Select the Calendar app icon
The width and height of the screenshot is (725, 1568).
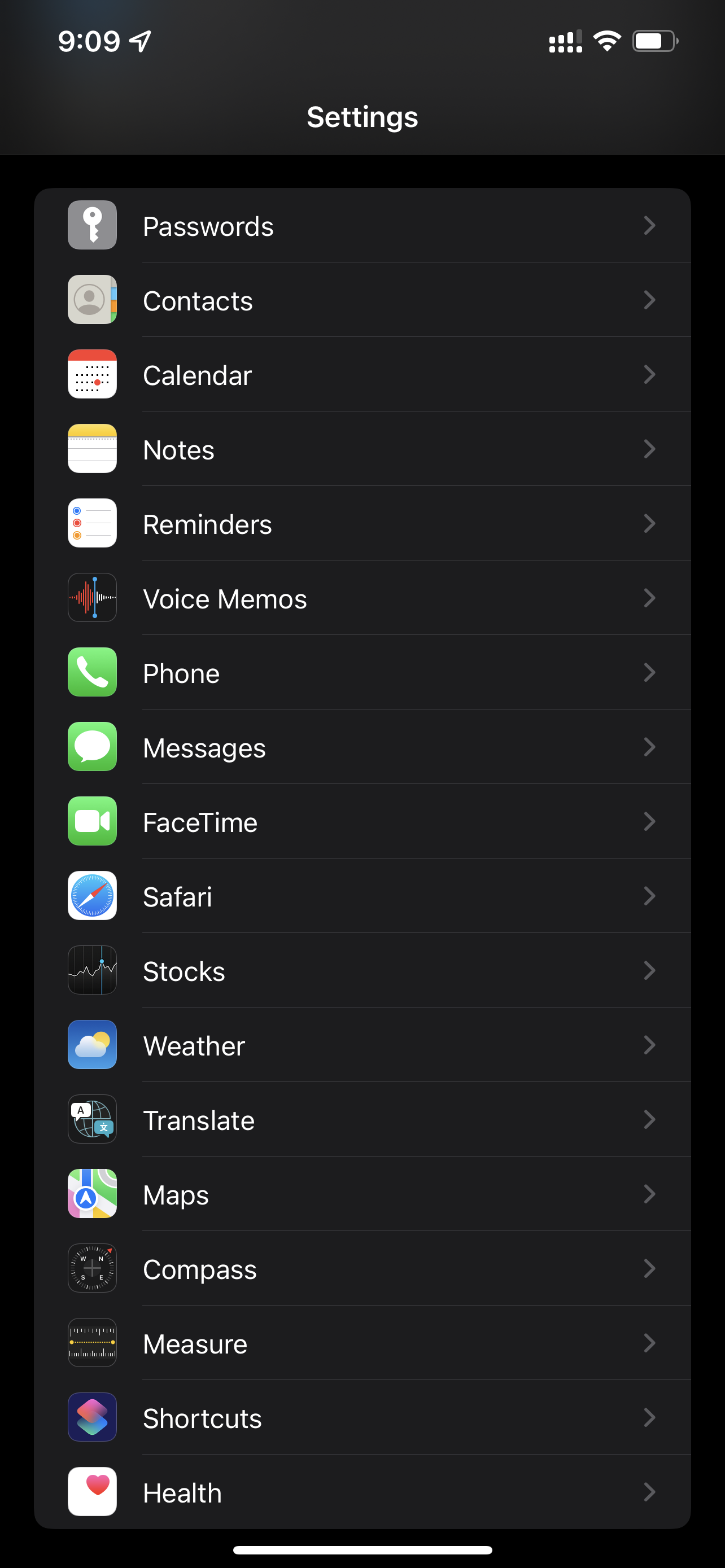click(91, 374)
